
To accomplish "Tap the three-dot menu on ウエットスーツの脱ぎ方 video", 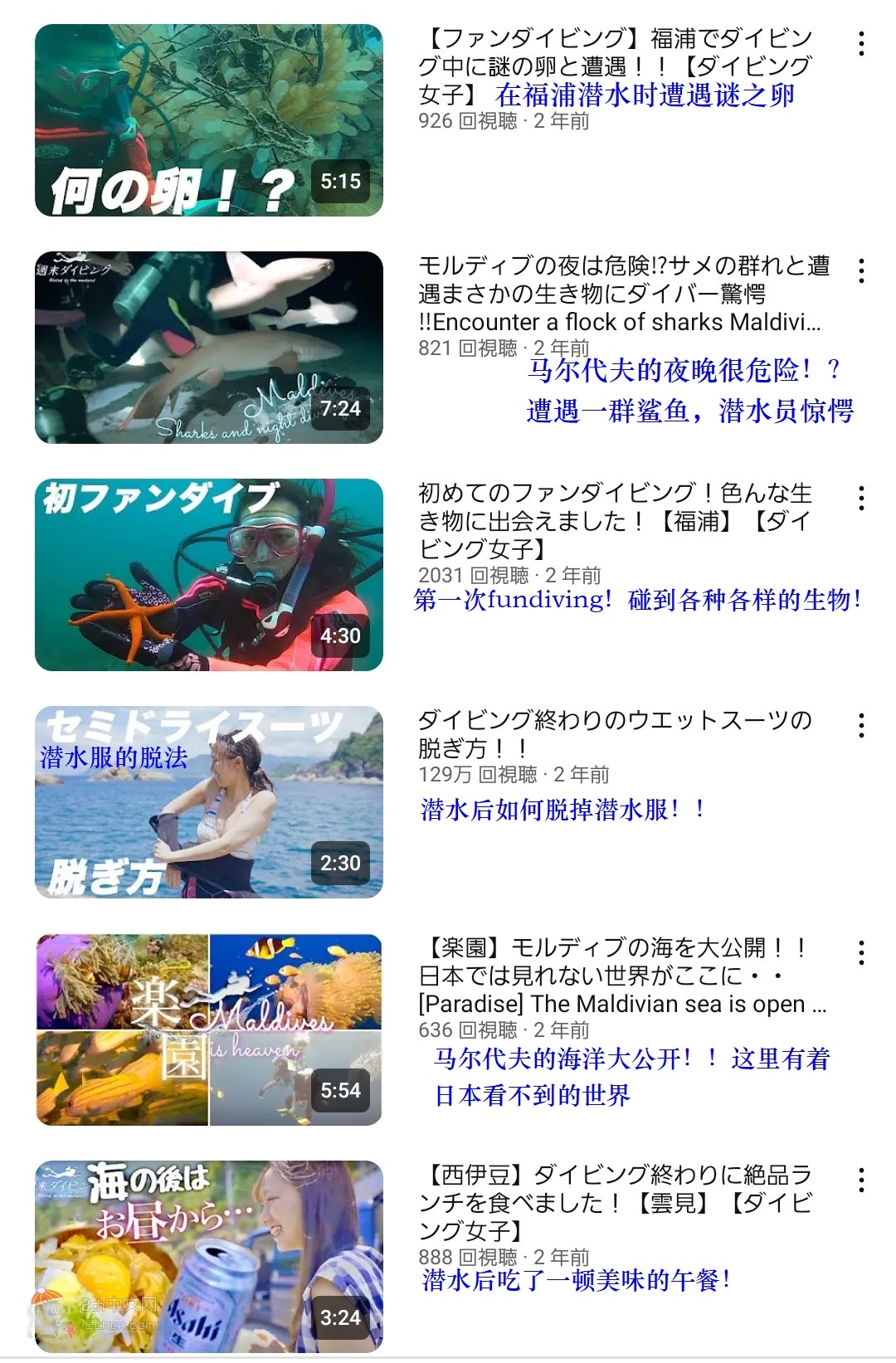I will [x=862, y=726].
